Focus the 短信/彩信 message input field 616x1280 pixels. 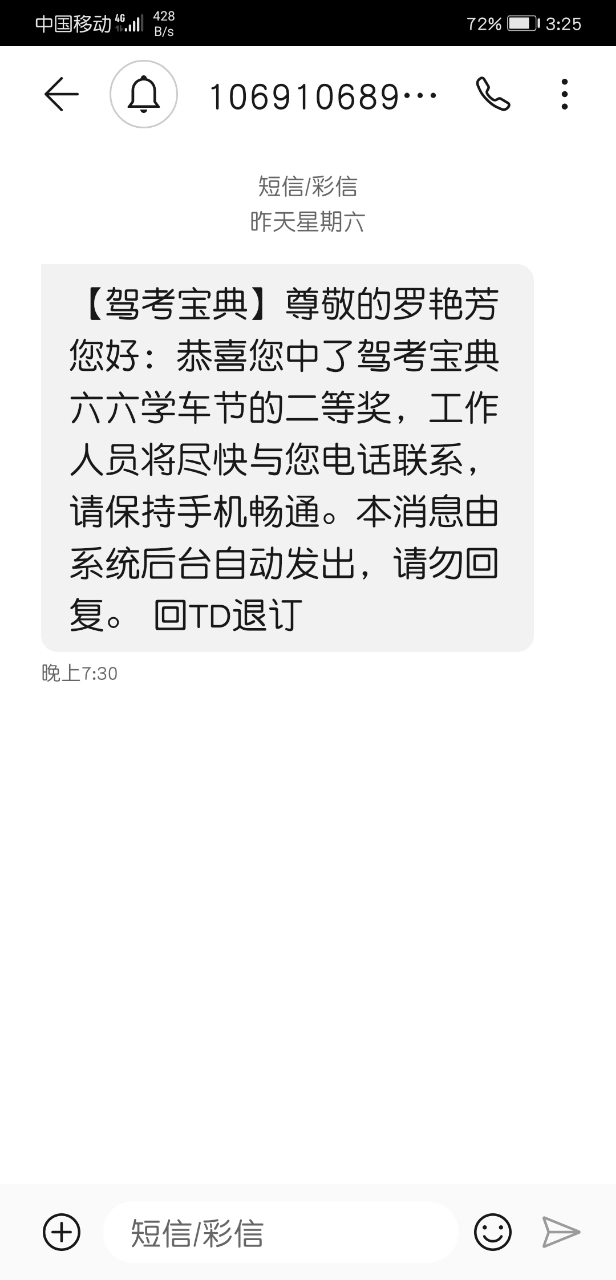tap(280, 1232)
